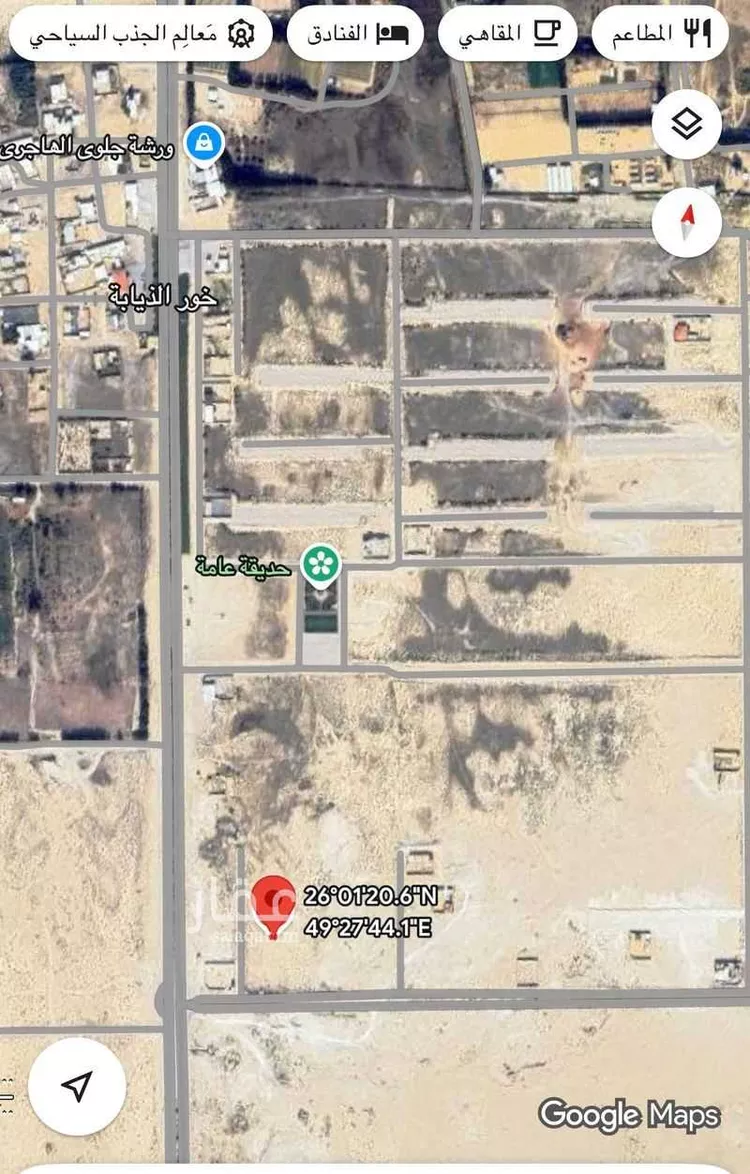The height and width of the screenshot is (1174, 750).
Task: Click the camera icon on معالم الجذب السياحي chip
Action: [240, 33]
